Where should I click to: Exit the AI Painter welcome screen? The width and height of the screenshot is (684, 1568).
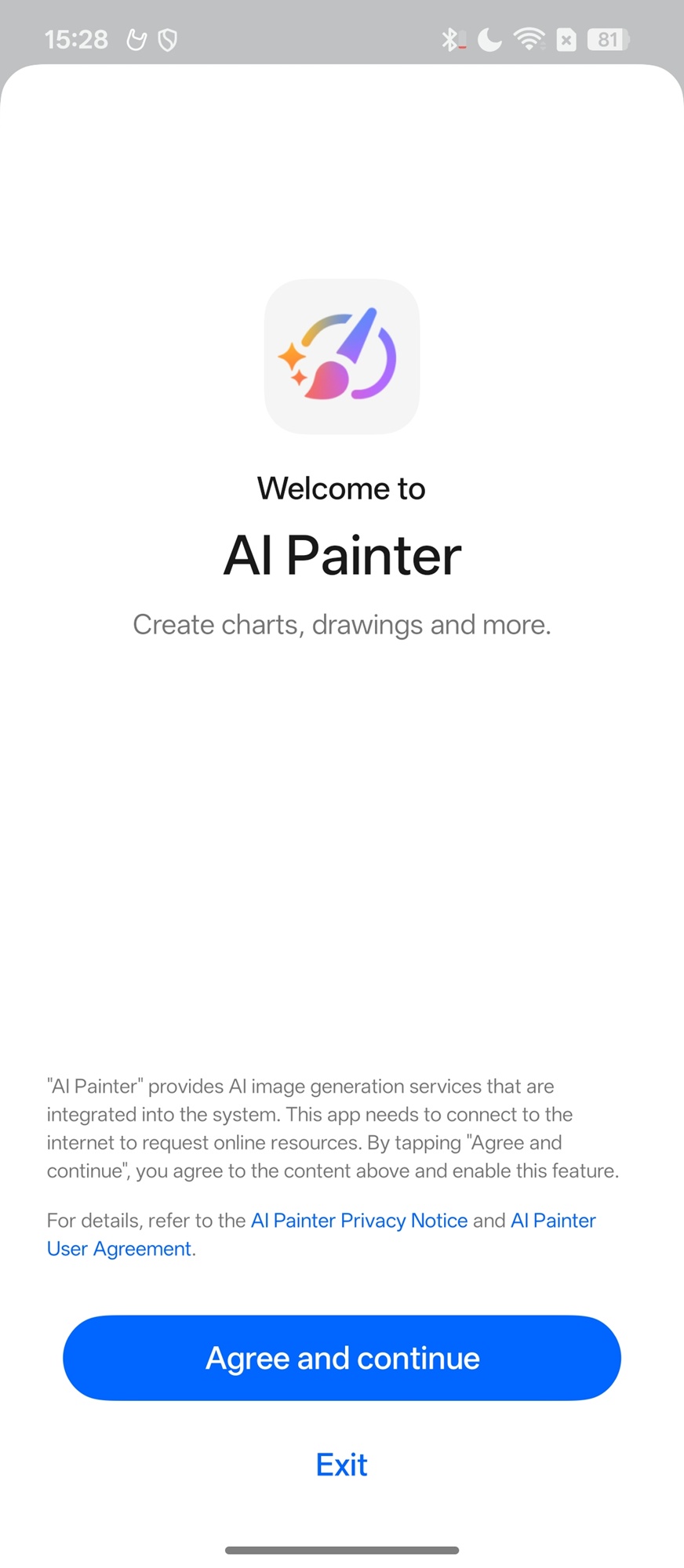(x=341, y=1465)
